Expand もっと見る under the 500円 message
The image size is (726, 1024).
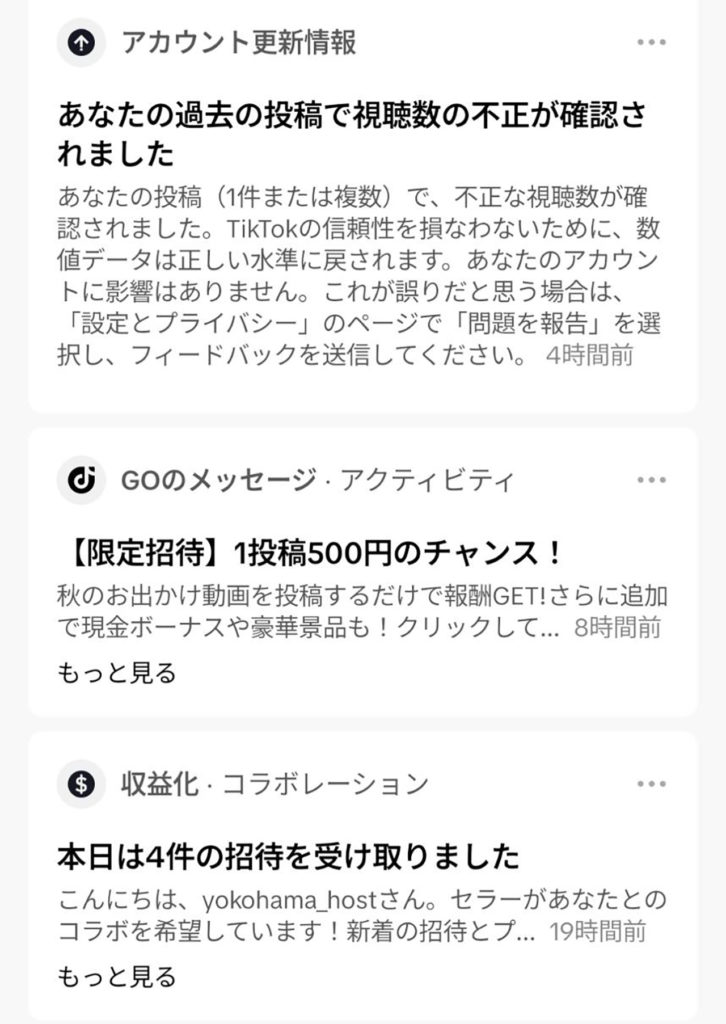[x=117, y=673]
